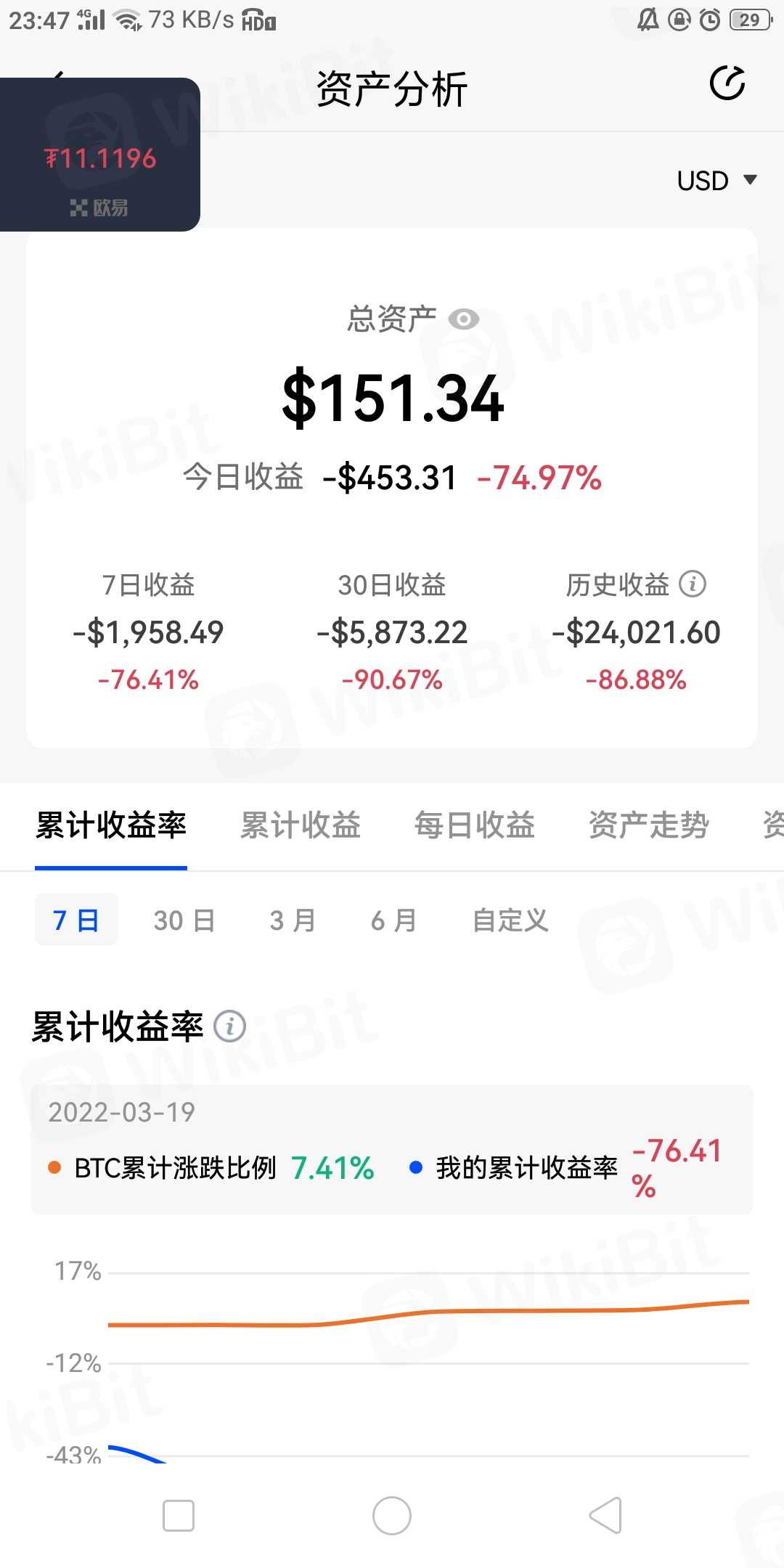784x1568 pixels.
Task: Select the 3 月 time range
Action: tap(293, 920)
